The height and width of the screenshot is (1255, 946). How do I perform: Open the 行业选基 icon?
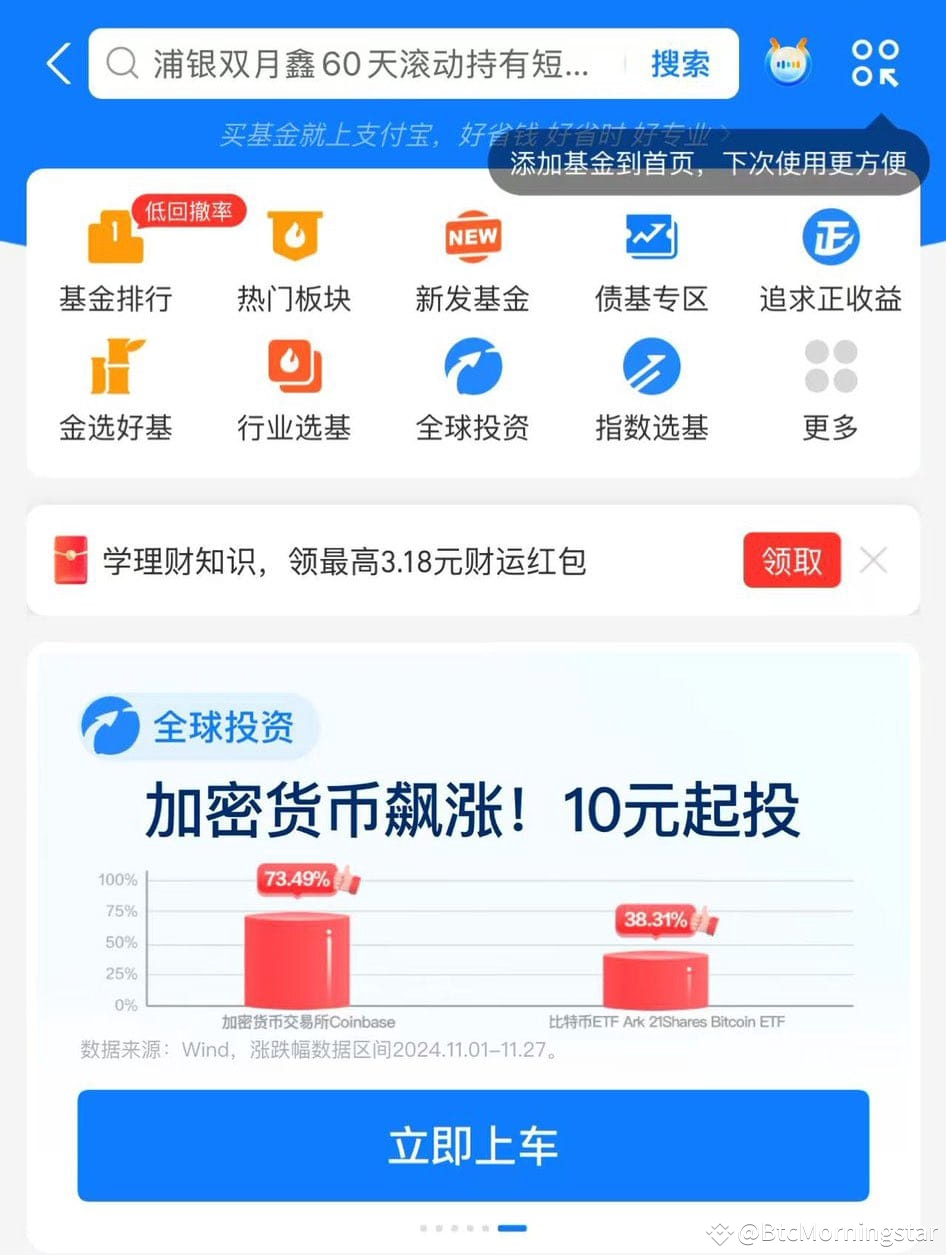click(x=294, y=366)
